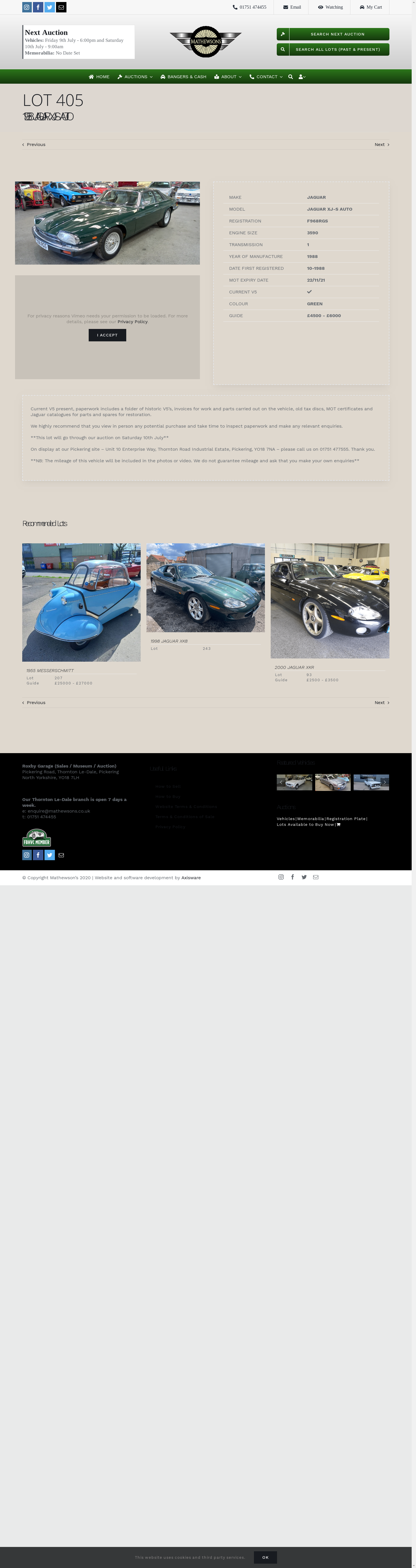The image size is (416, 1568).
Task: Open the 2000 Jaguar XKR lot
Action: click(x=330, y=601)
